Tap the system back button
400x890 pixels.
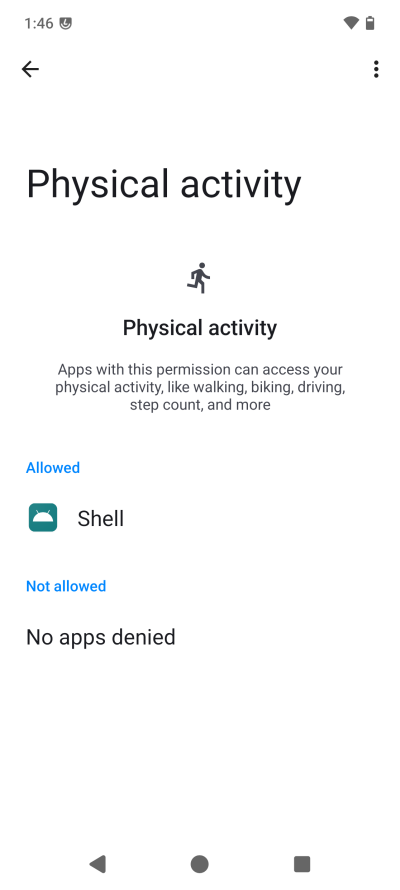click(x=98, y=864)
